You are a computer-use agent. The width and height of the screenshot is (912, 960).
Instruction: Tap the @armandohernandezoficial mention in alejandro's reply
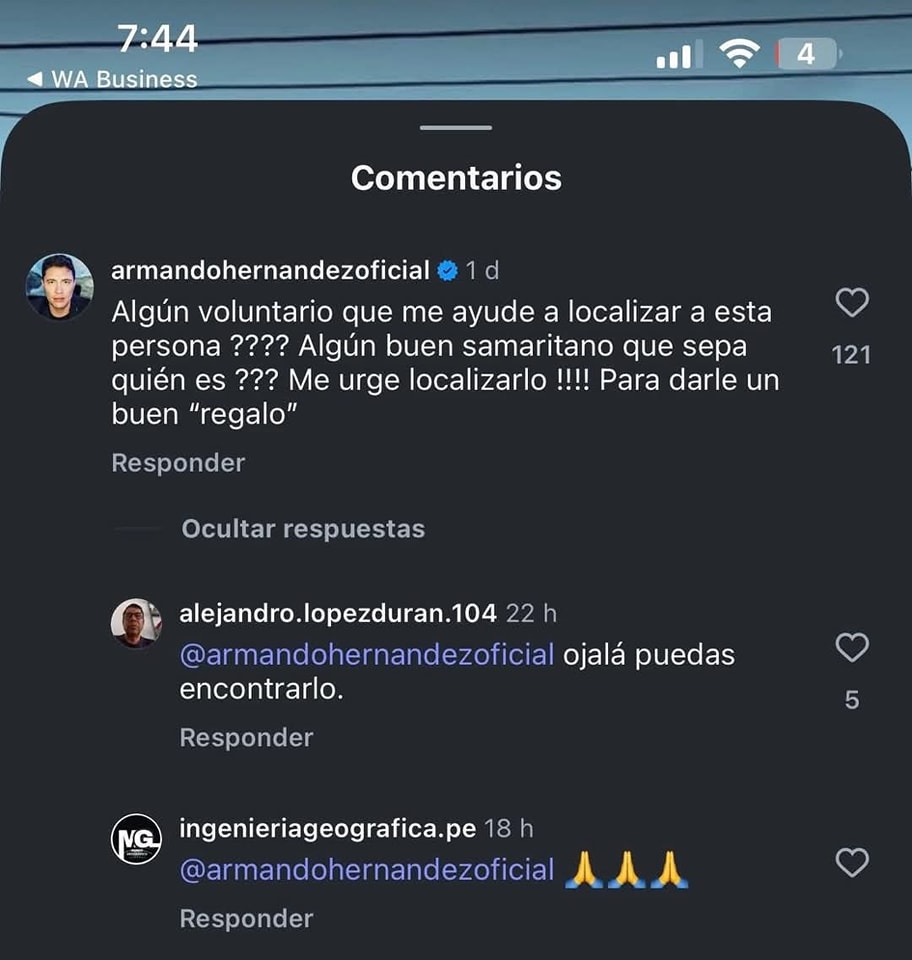click(x=366, y=655)
